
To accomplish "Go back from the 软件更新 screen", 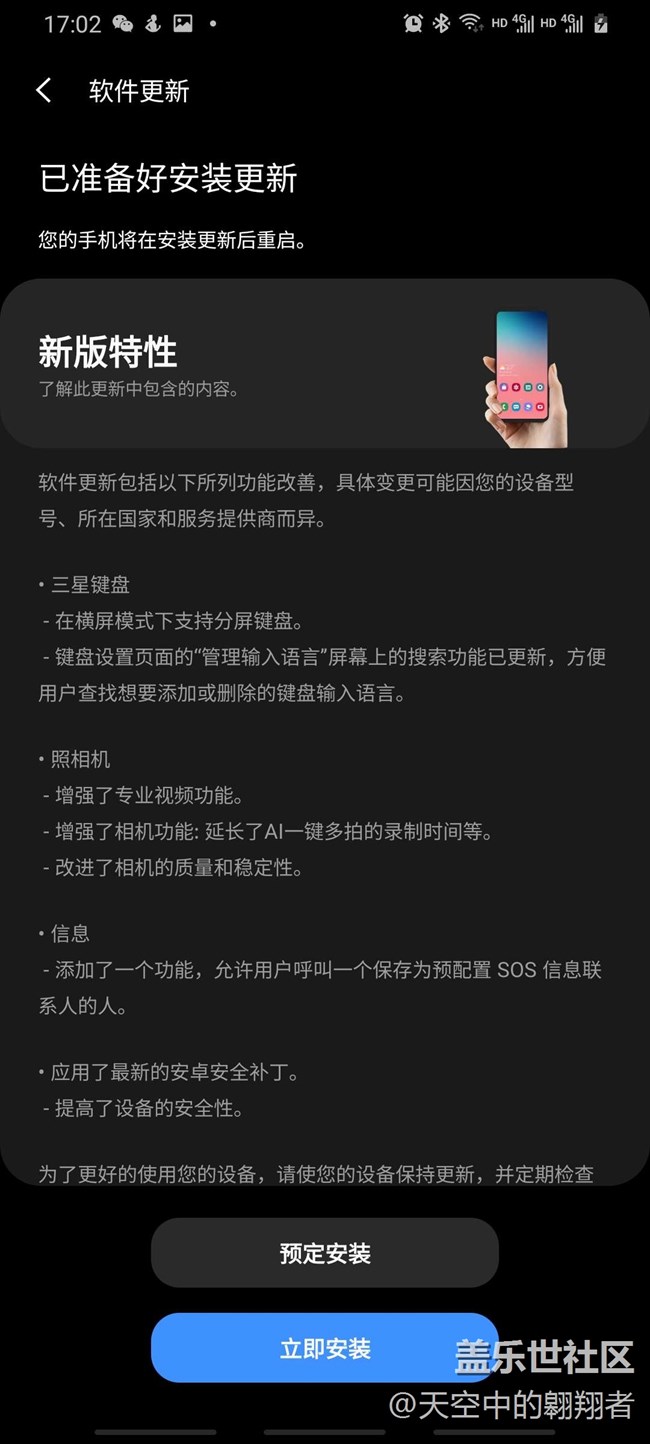I will 44,91.
